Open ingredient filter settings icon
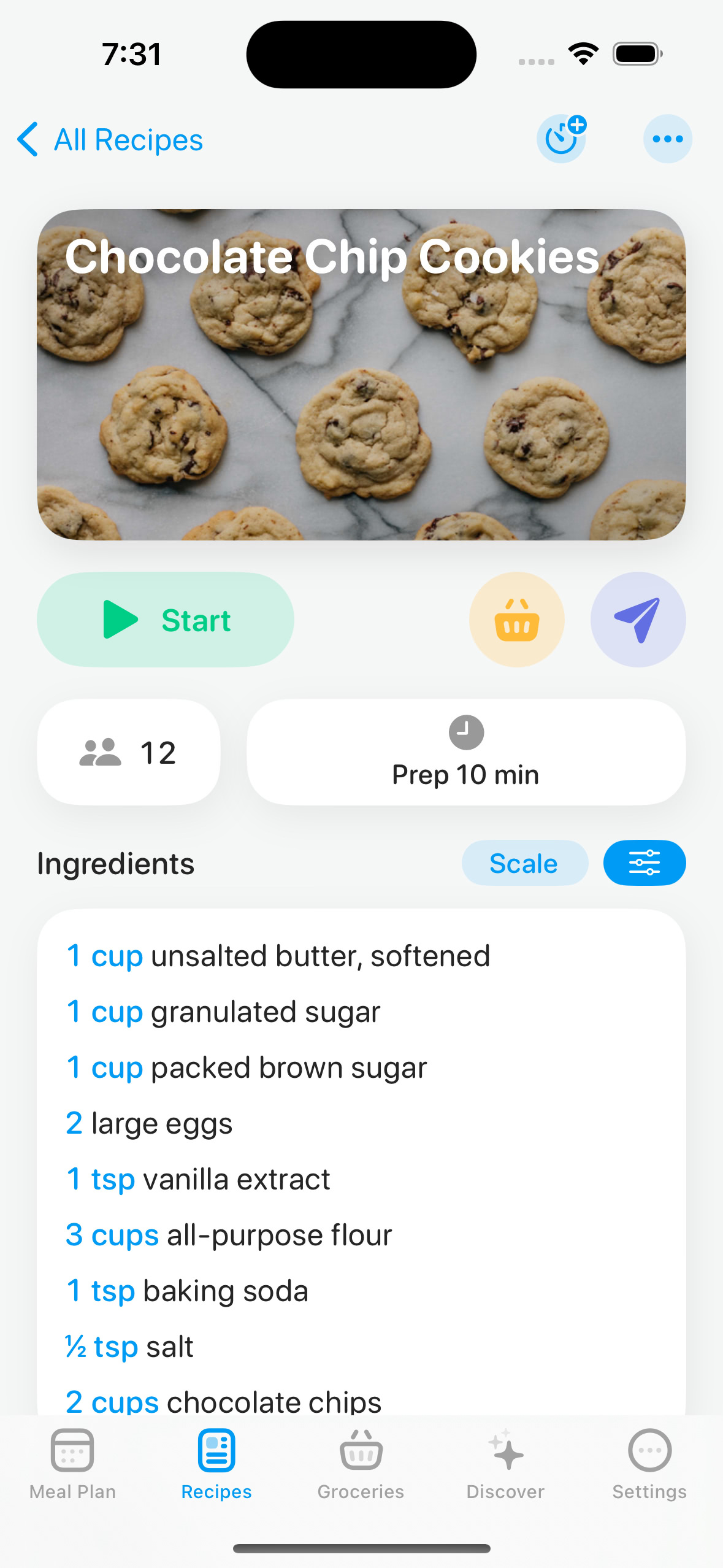The image size is (723, 1568). 644,863
